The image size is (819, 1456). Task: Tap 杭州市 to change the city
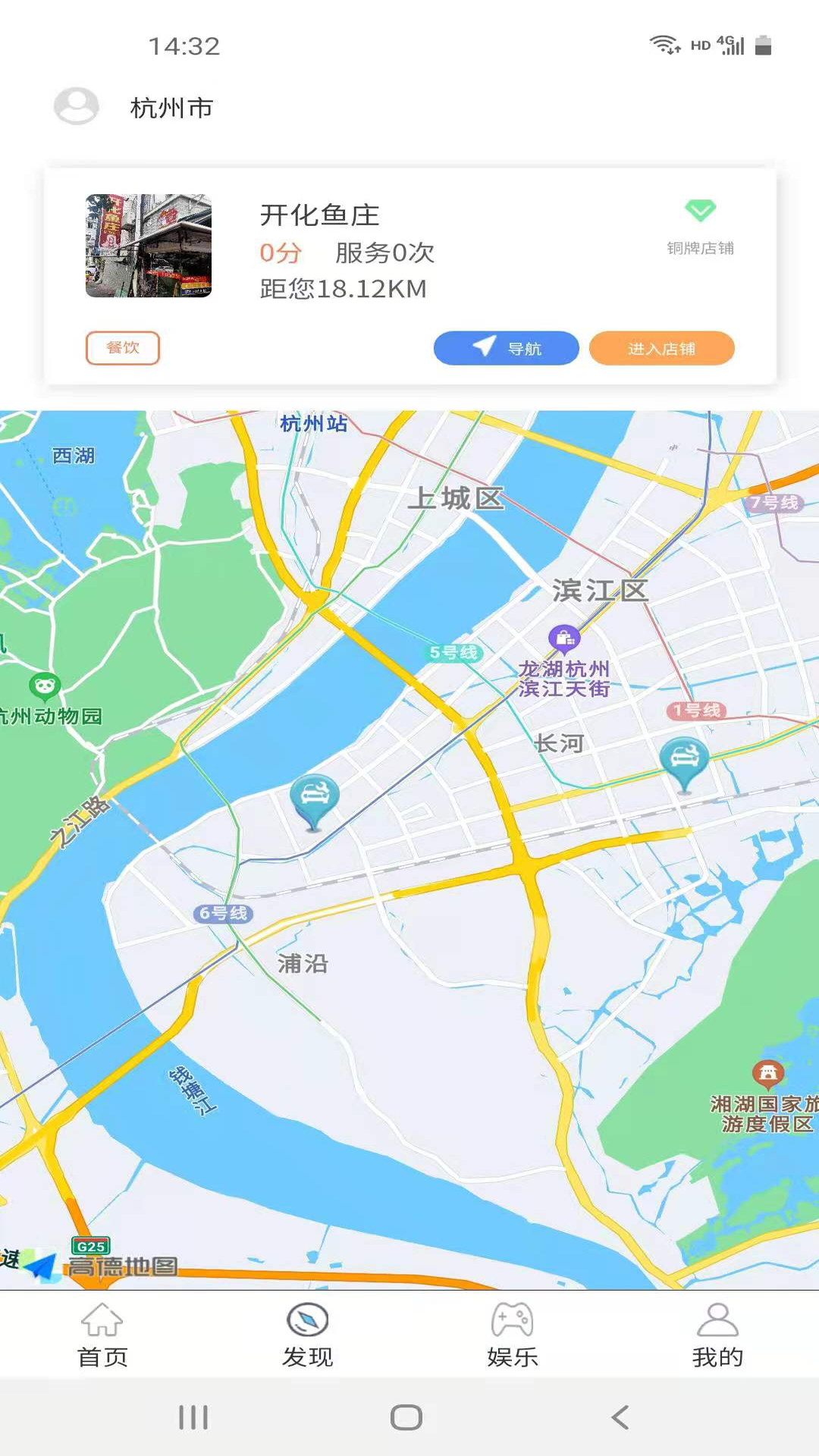tap(171, 108)
